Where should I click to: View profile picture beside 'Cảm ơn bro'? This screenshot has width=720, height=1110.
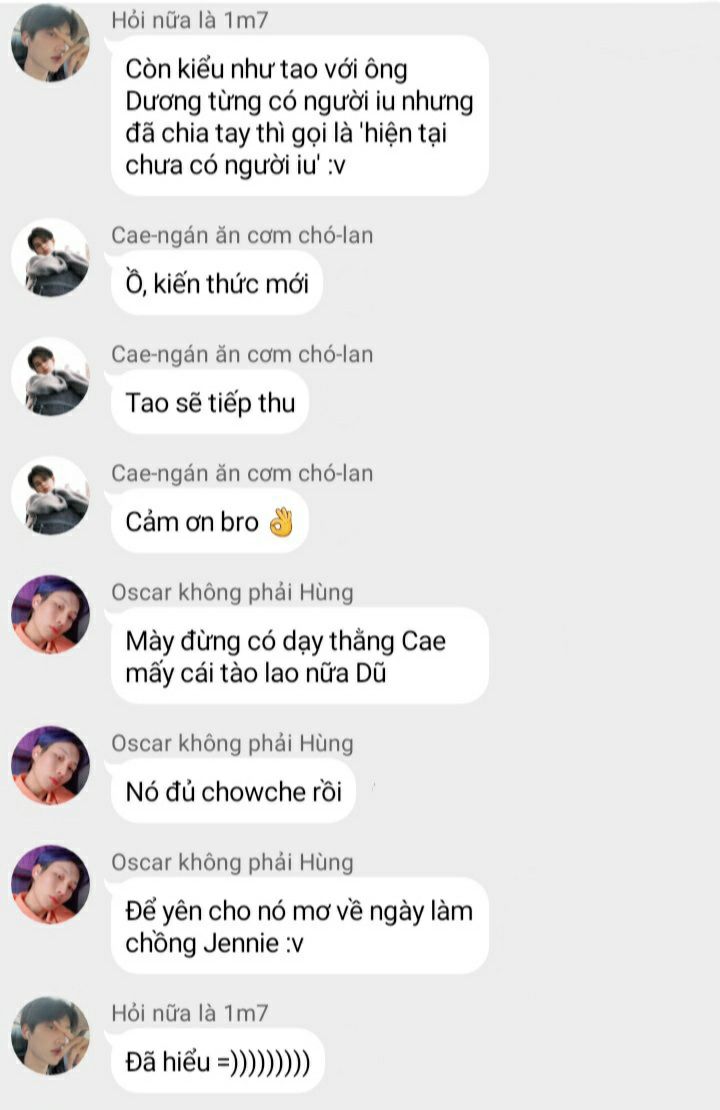click(50, 495)
